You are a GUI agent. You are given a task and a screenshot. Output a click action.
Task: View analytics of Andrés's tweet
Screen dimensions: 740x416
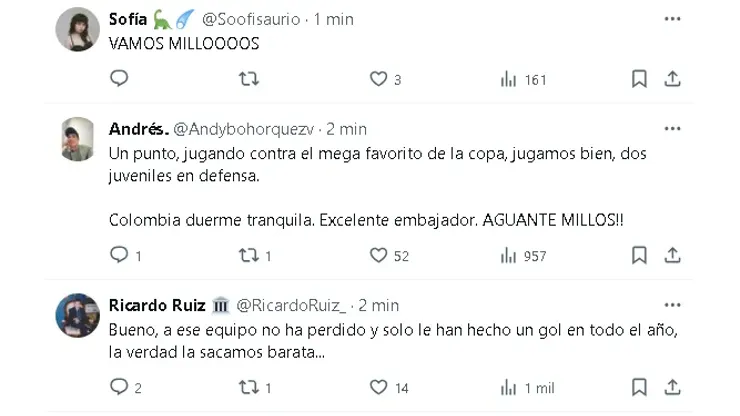coord(508,256)
